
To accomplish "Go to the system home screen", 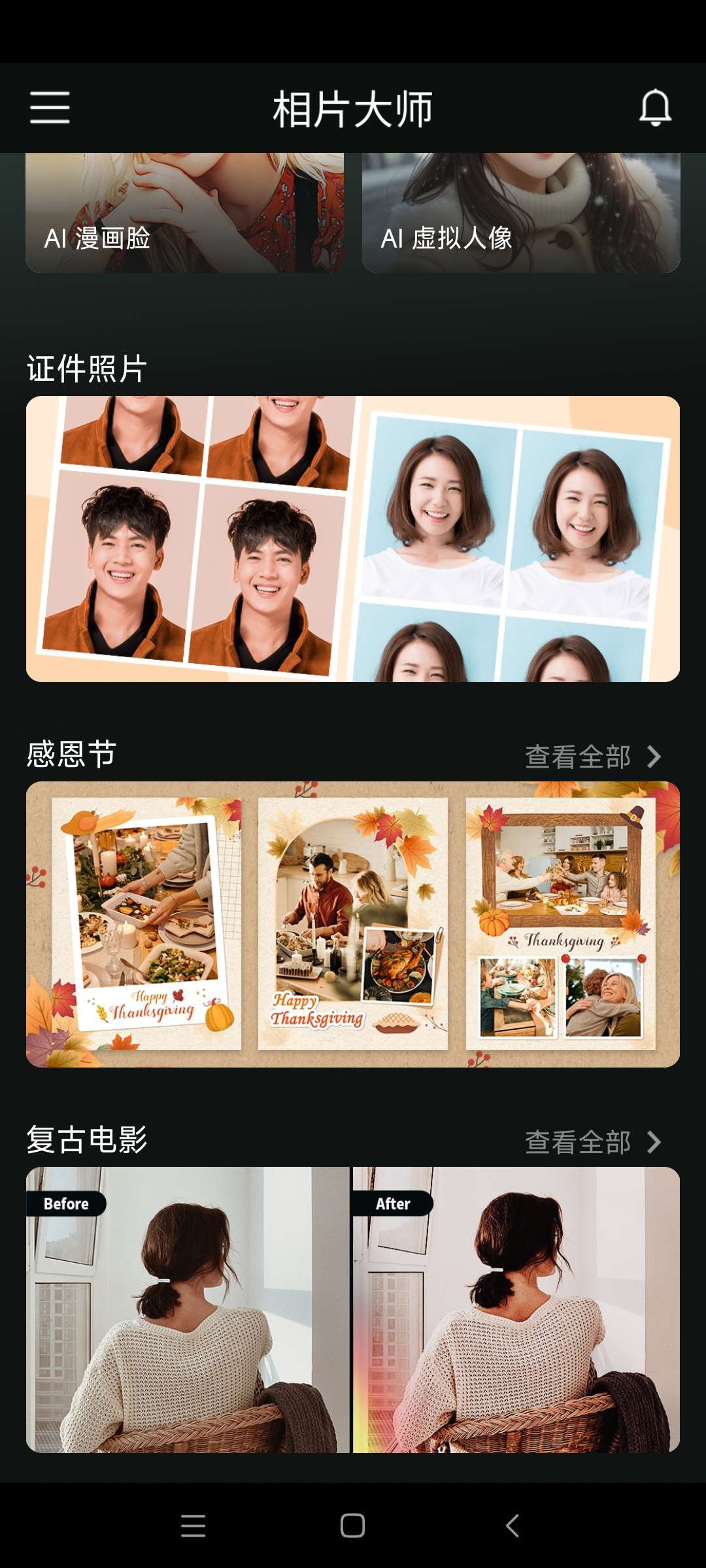I will [353, 1526].
